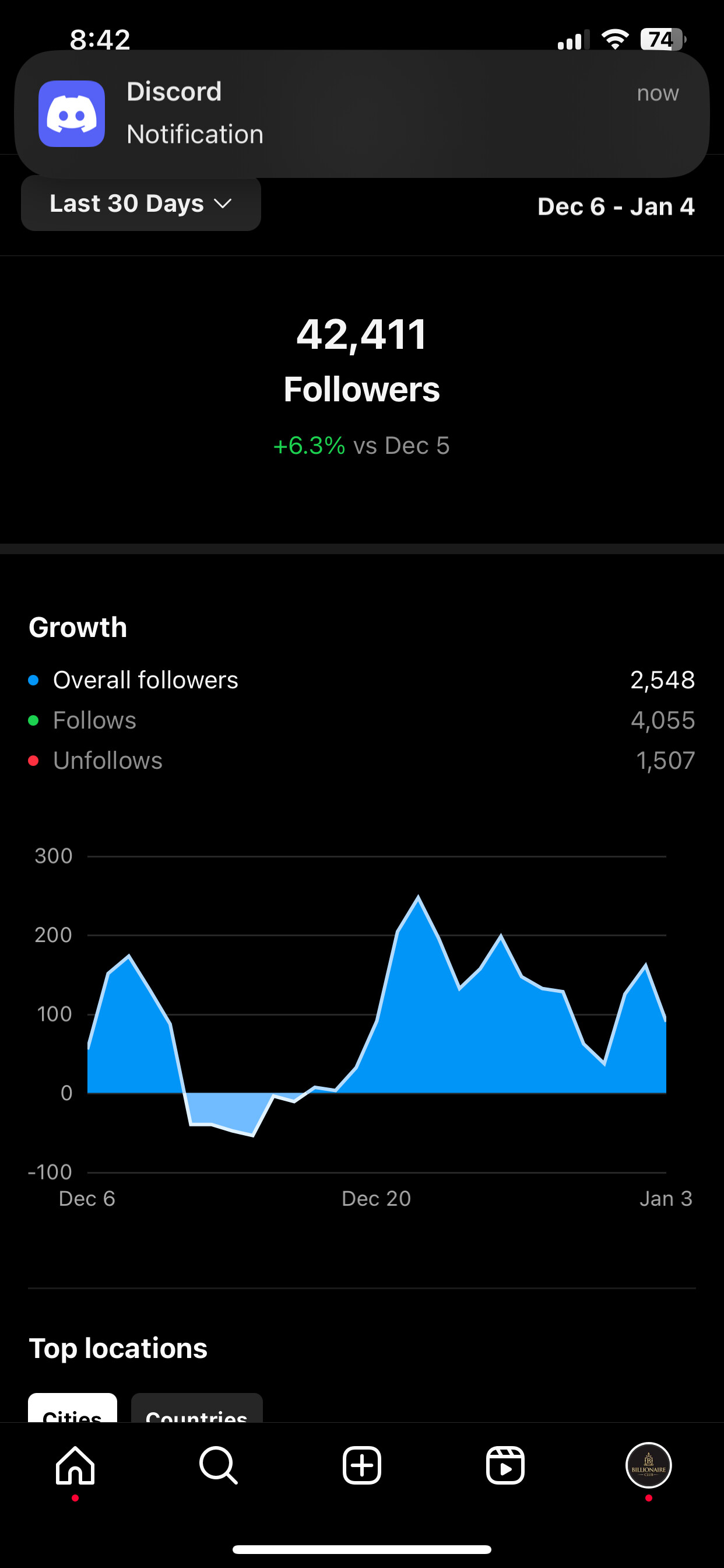Open the Reels tab

(x=505, y=1466)
